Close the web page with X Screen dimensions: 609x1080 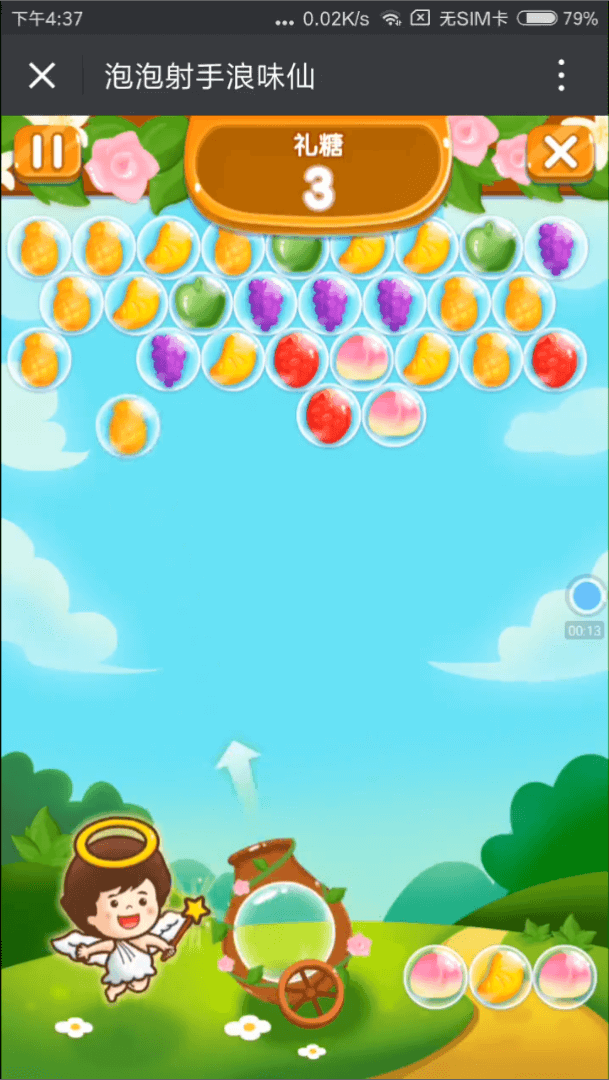point(41,75)
